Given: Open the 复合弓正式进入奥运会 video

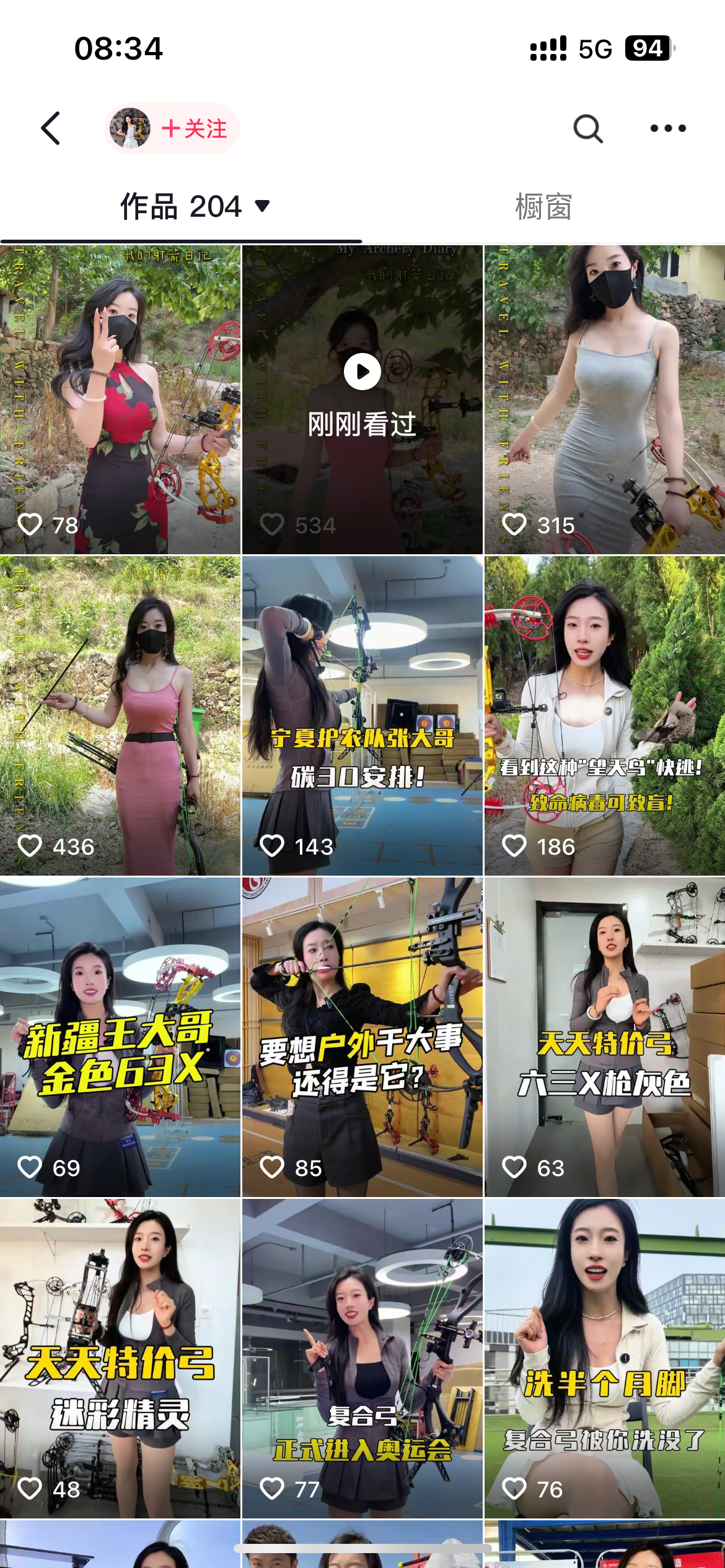Looking at the screenshot, I should 362,1358.
